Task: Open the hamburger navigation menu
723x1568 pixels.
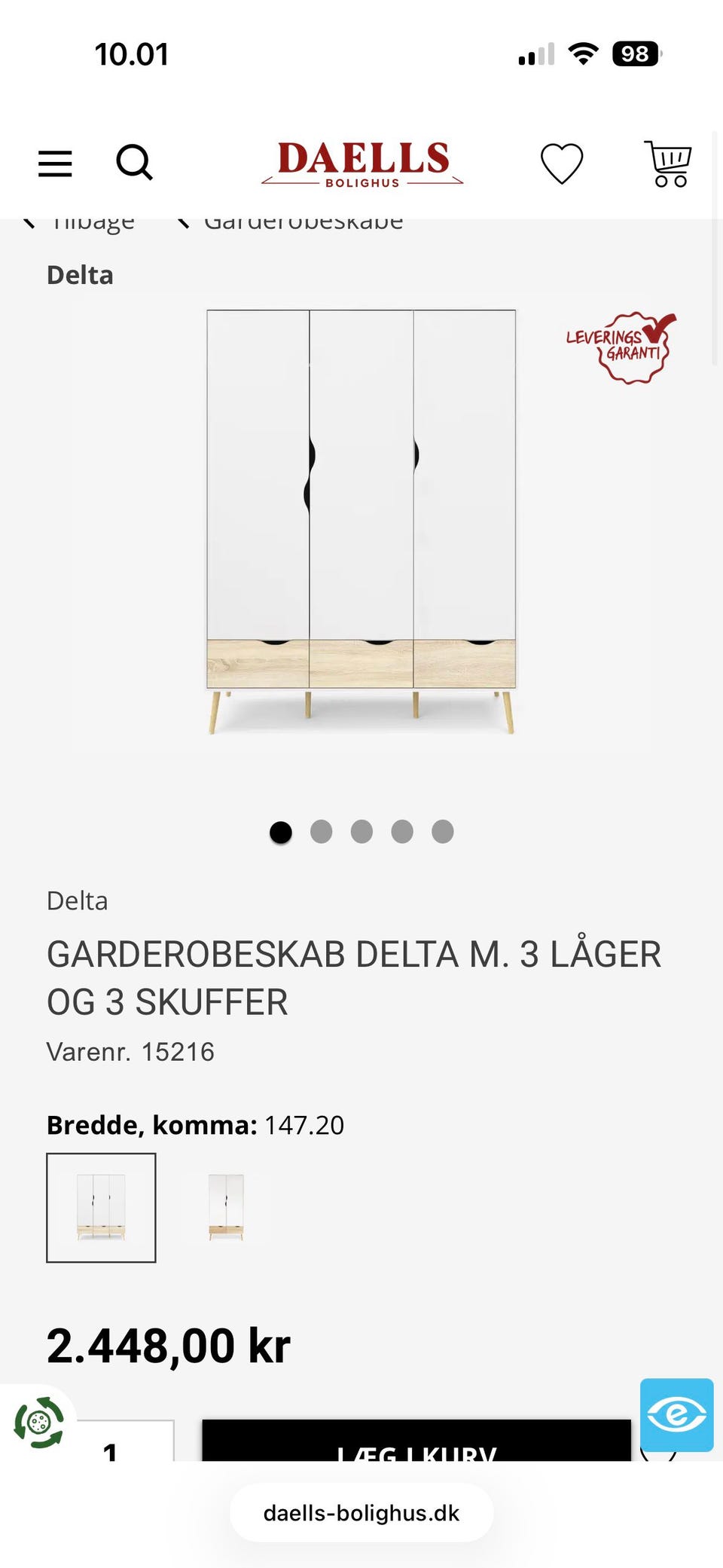Action: (x=54, y=163)
